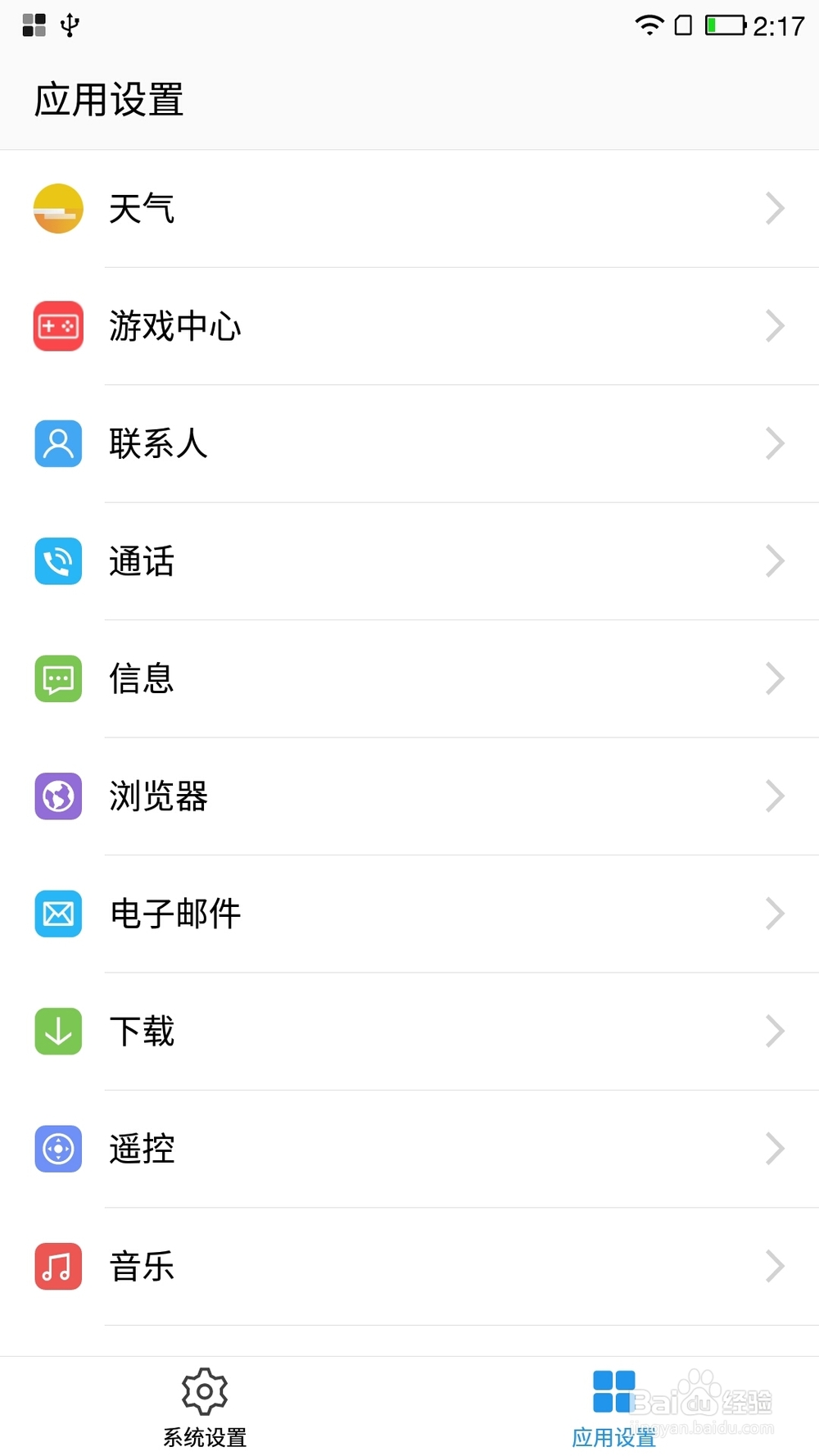The width and height of the screenshot is (819, 1456).
Task: Open the 天气 app settings
Action: 409,209
